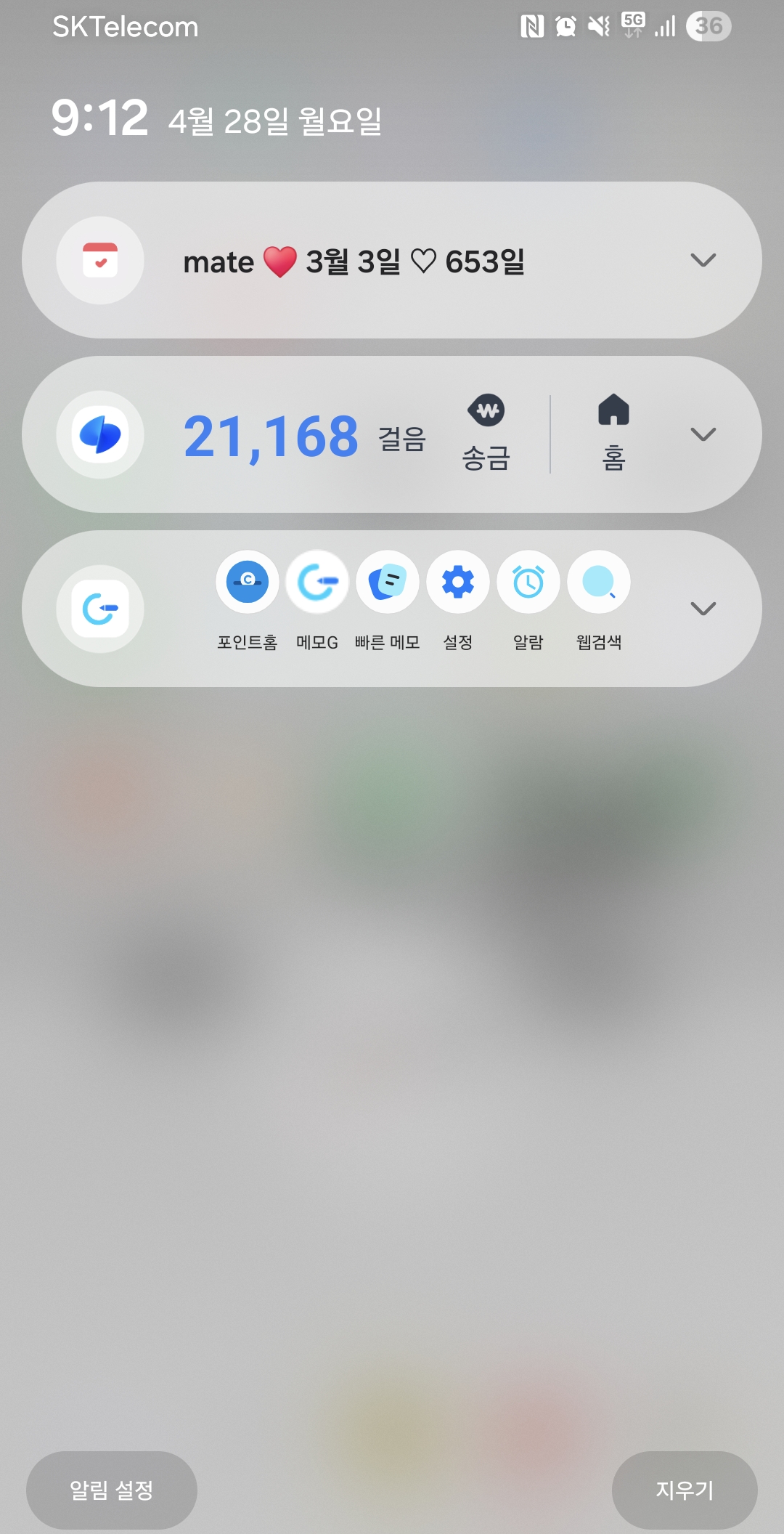Open the 홈 shortcut
Screen dimensions: 784x1534
[613, 433]
